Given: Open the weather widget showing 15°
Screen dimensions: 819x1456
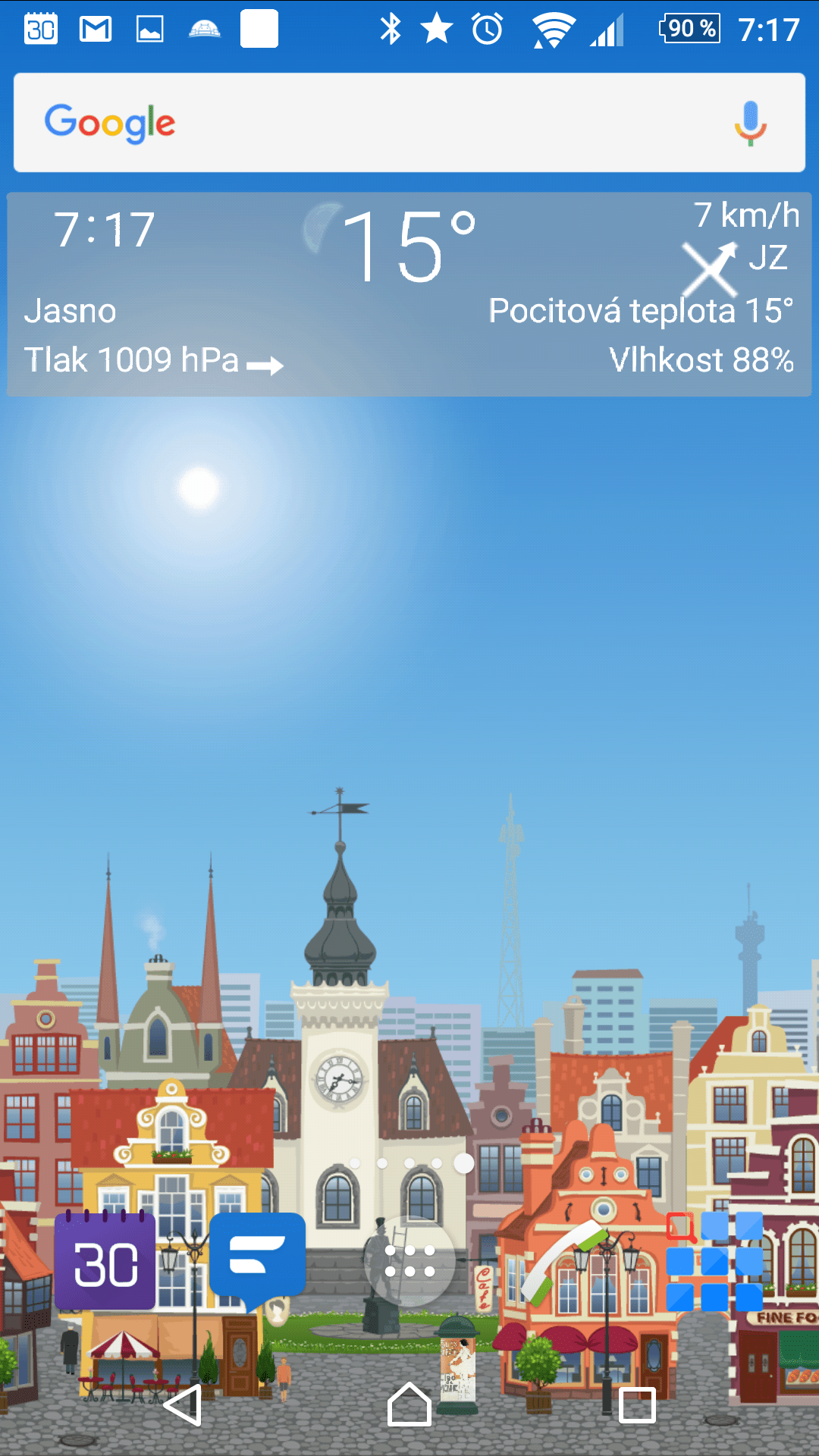Looking at the screenshot, I should pos(409,294).
